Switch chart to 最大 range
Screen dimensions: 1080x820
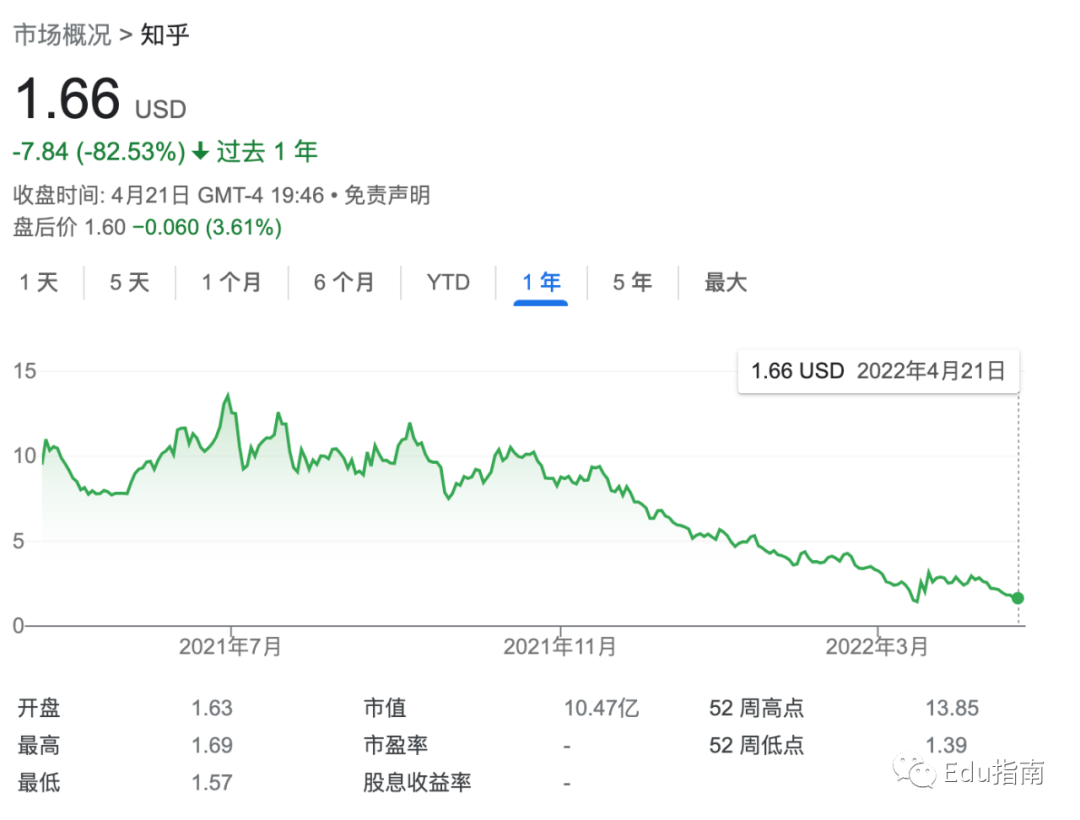[x=725, y=283]
